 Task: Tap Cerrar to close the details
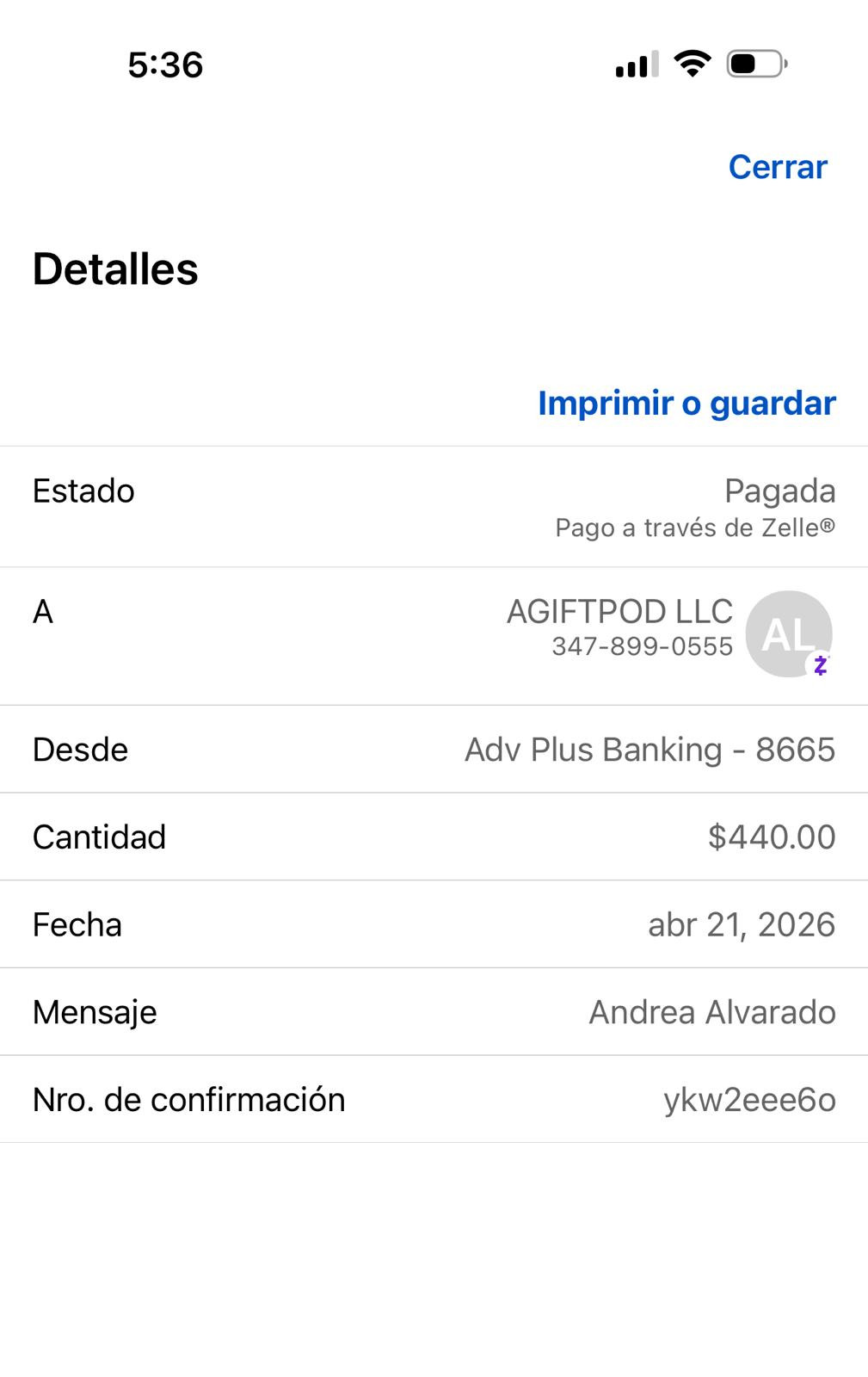click(777, 167)
